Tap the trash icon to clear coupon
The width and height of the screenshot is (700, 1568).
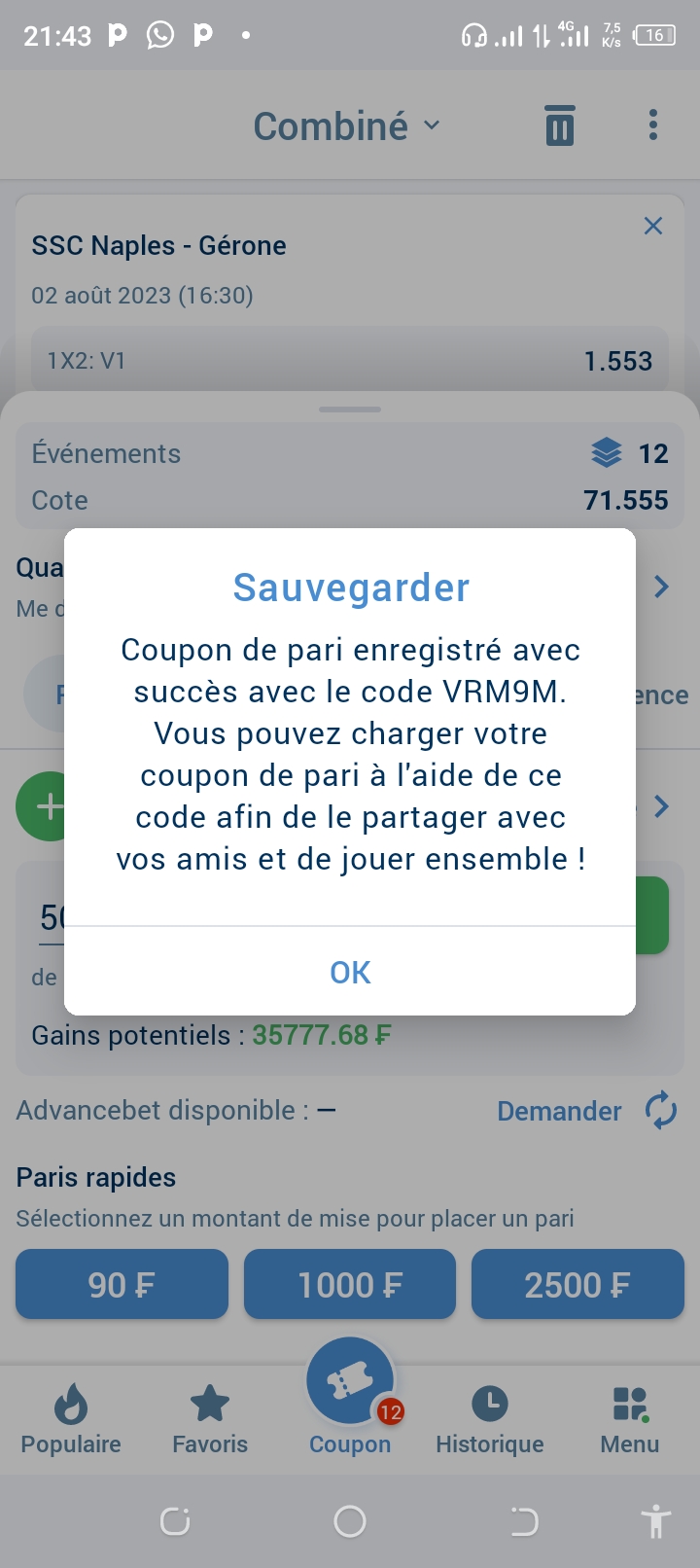pos(560,125)
